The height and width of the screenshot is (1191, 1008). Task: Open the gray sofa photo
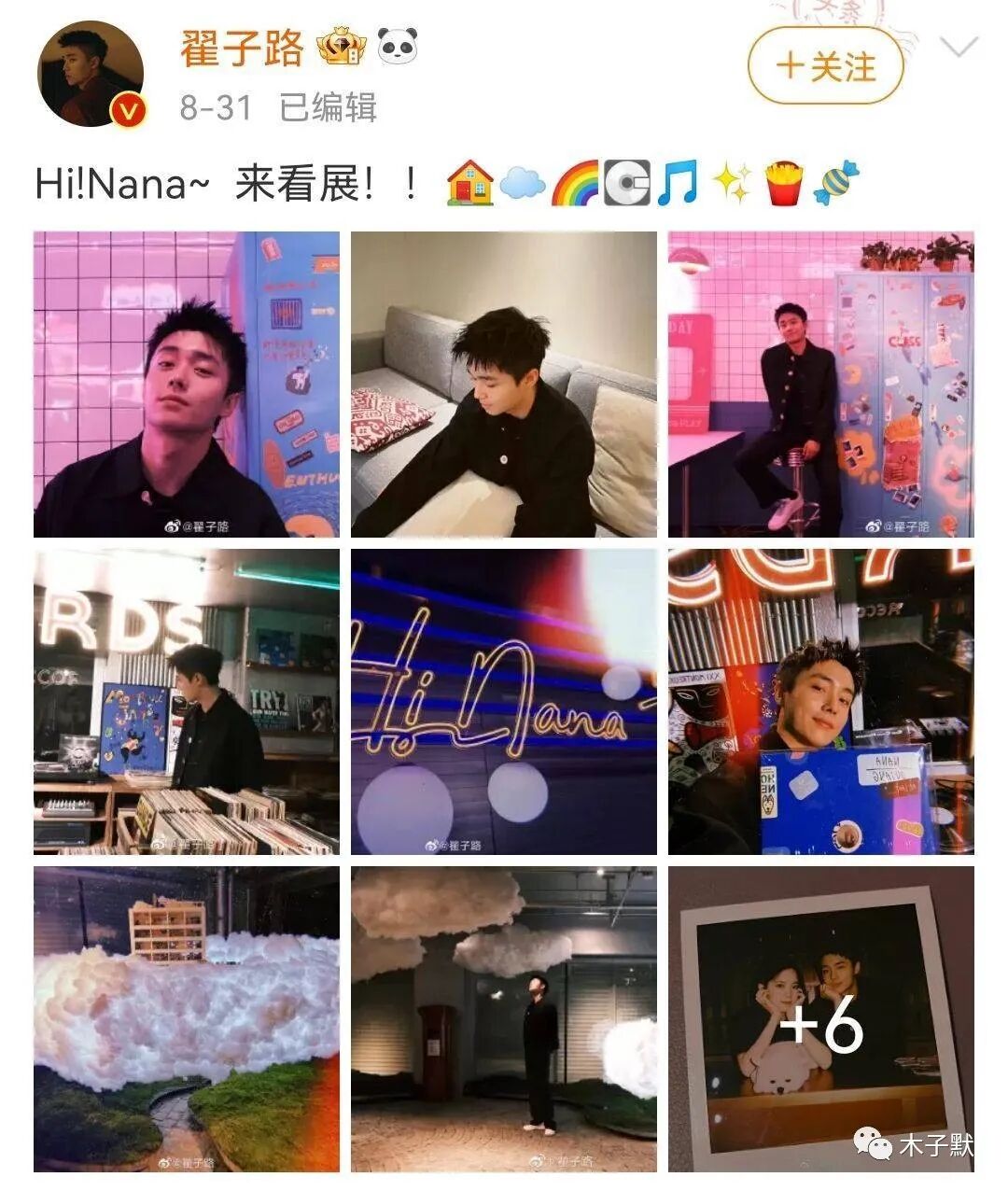pos(504,385)
